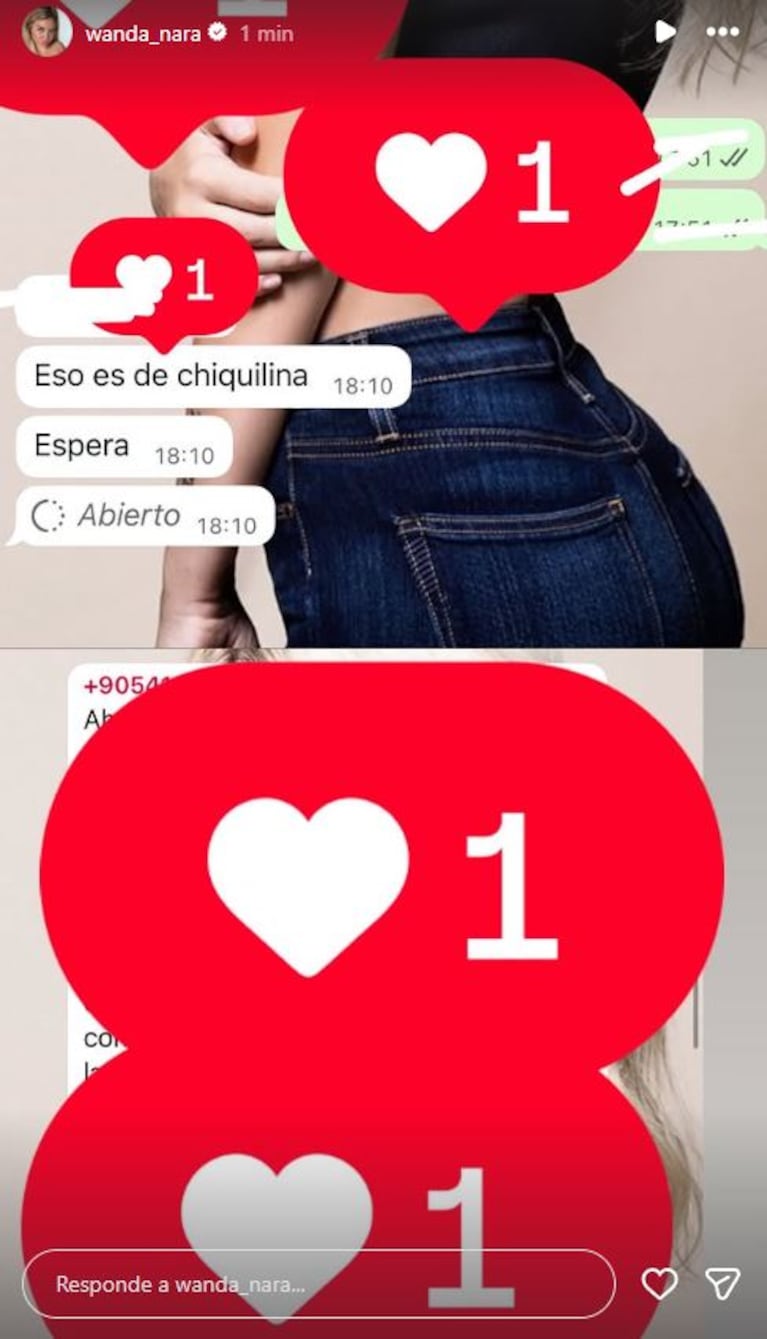
Task: Tap the reply field to wanda_nara
Action: (318, 1284)
